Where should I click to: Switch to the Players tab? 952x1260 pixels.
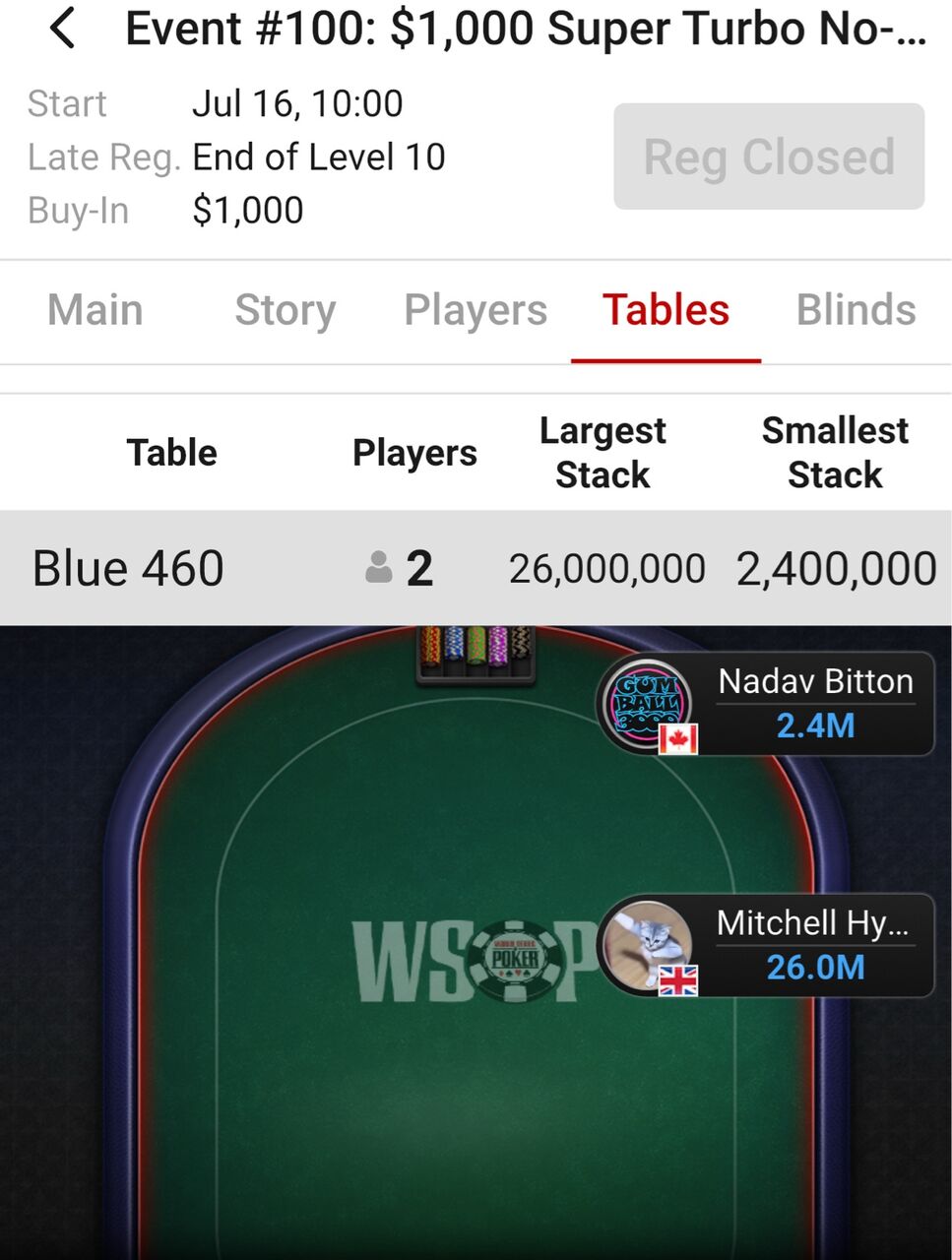coord(476,310)
